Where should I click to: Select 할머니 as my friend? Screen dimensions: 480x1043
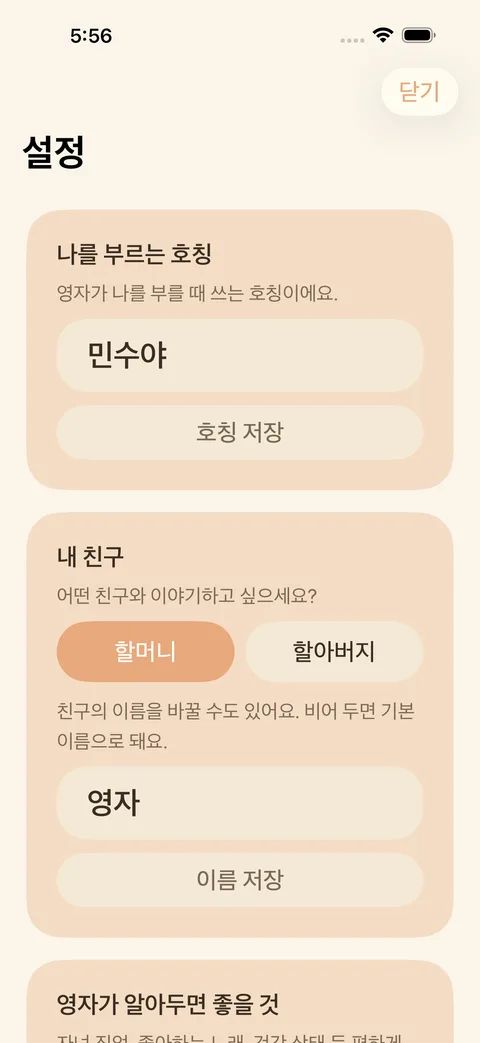[146, 652]
